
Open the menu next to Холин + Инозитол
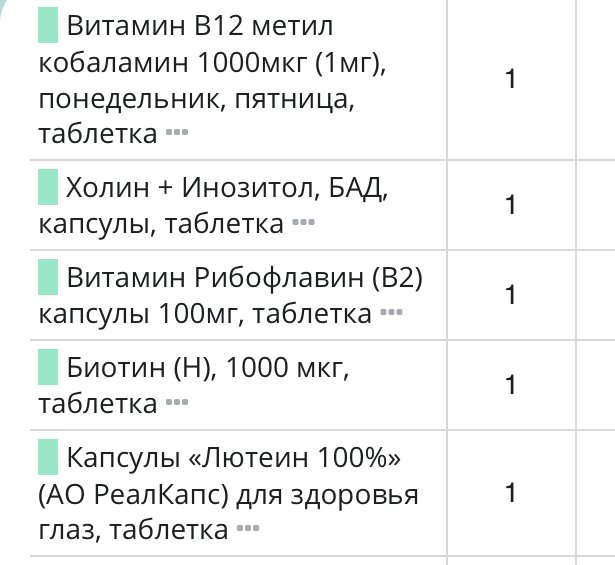click(302, 224)
